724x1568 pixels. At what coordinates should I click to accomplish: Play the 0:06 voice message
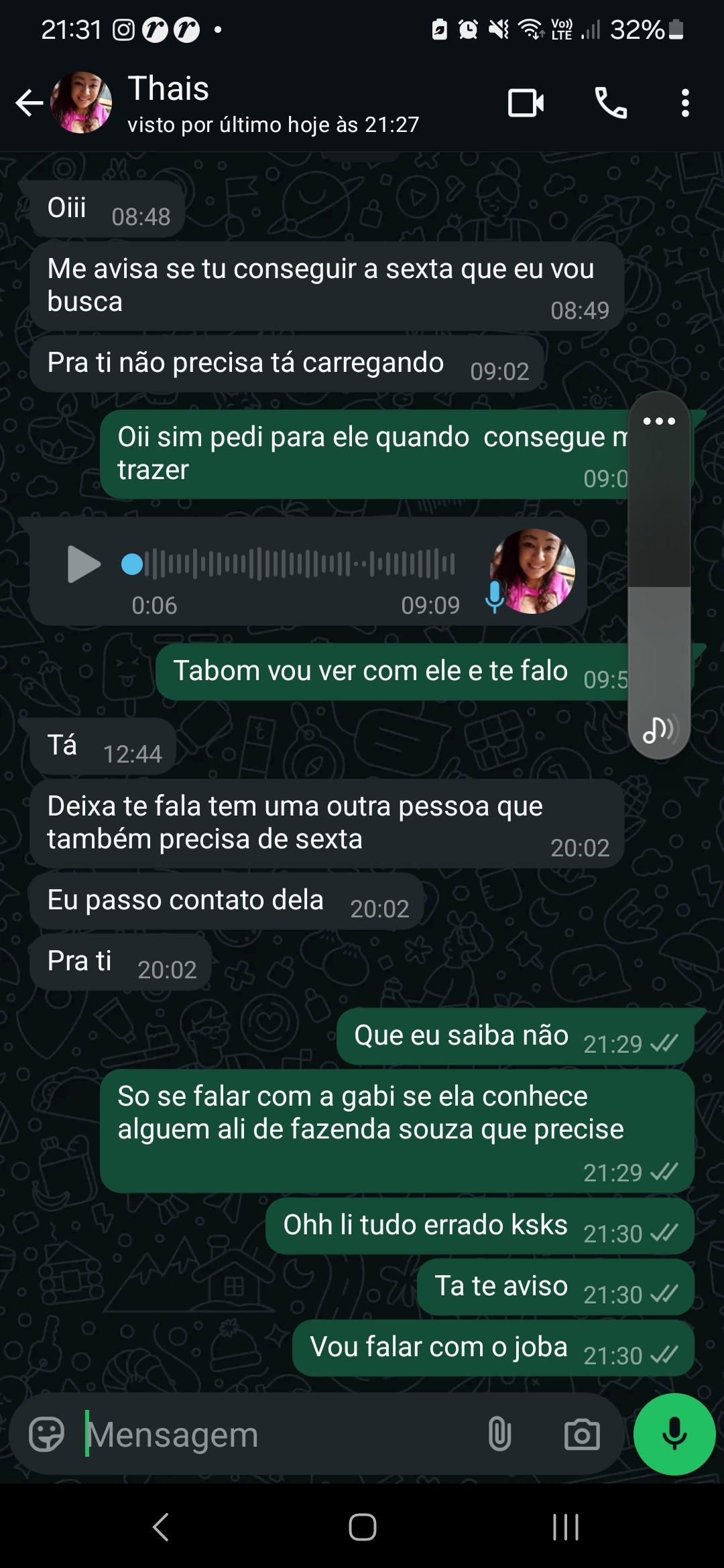(84, 564)
